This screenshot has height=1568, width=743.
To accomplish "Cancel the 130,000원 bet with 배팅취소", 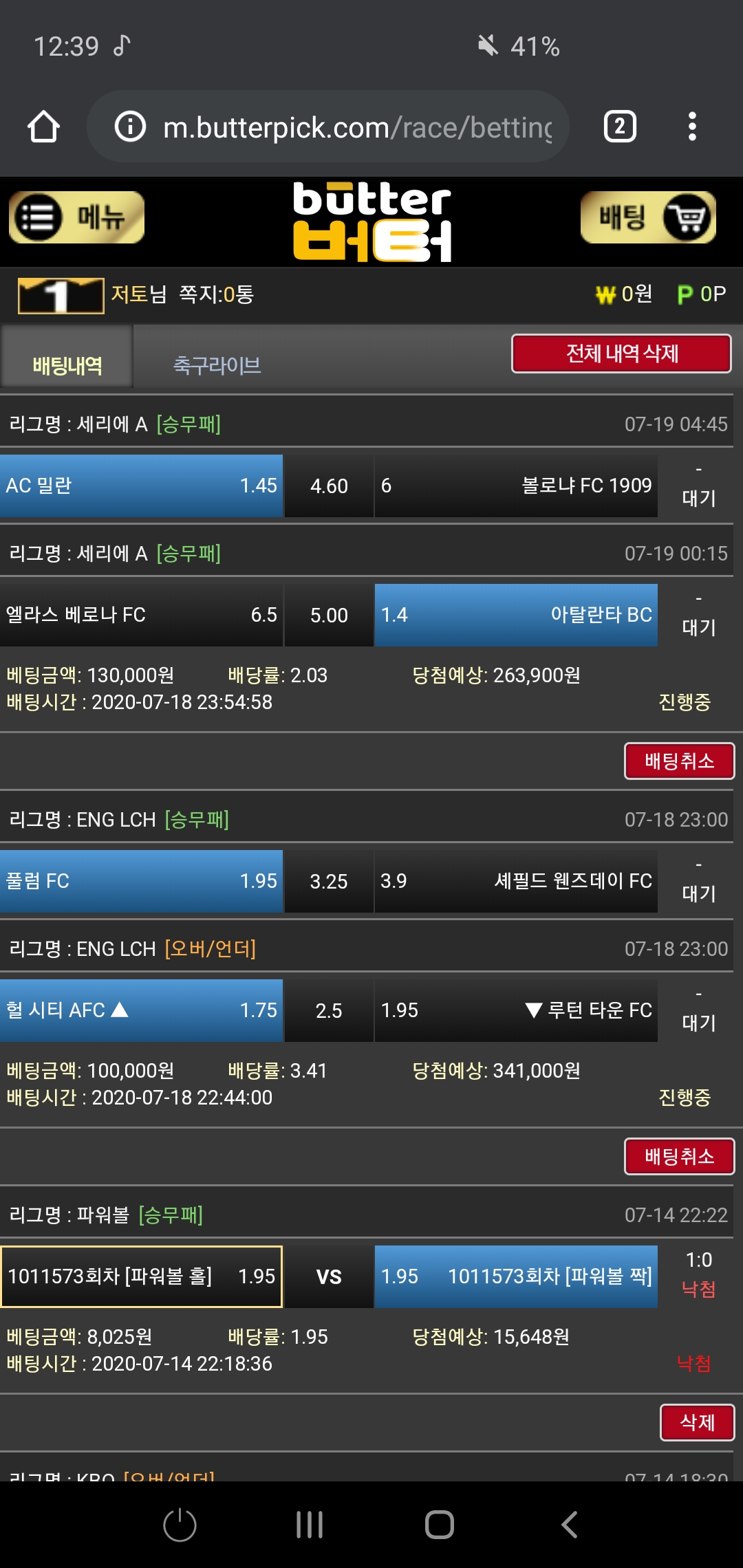I will [679, 761].
